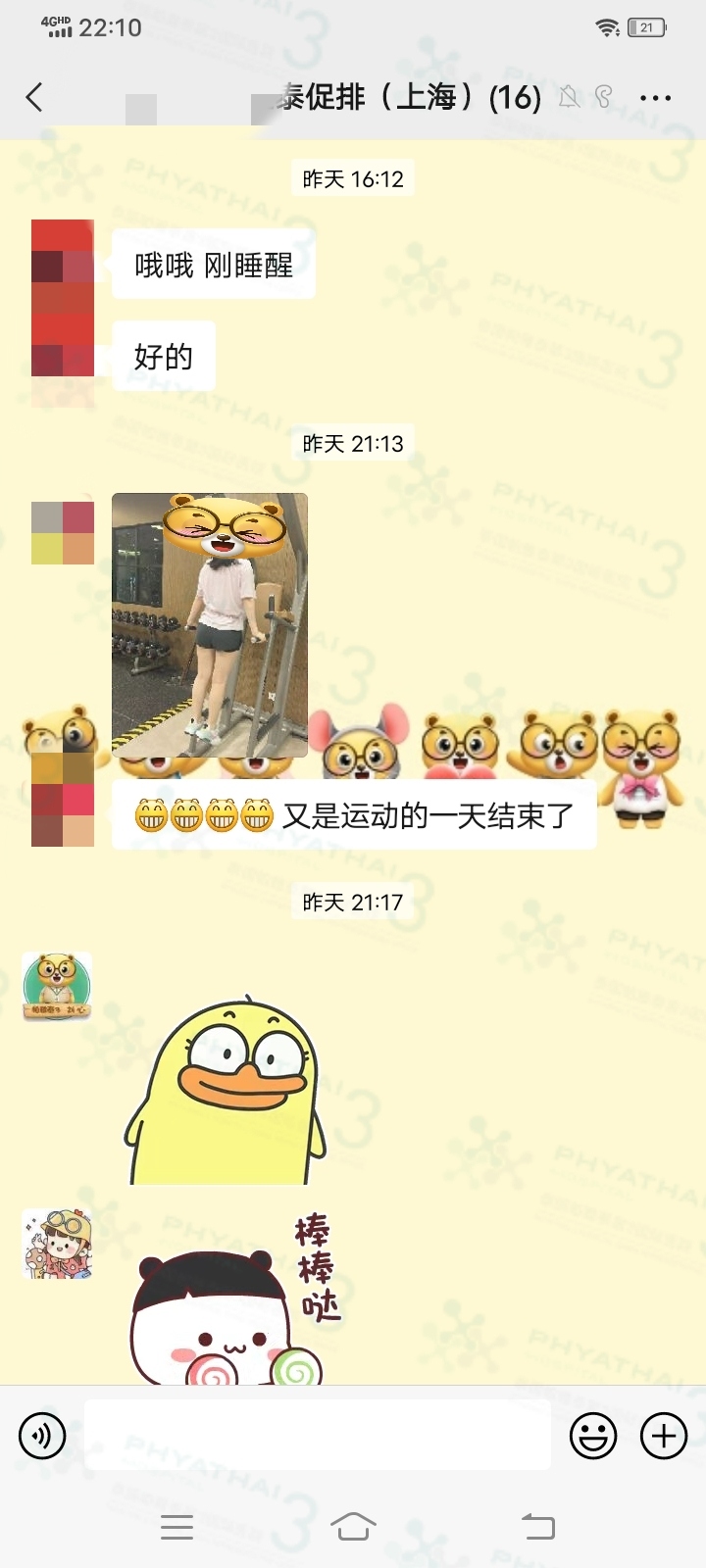706x1568 pixels.
Task: Go back to the chat list
Action: (34, 97)
